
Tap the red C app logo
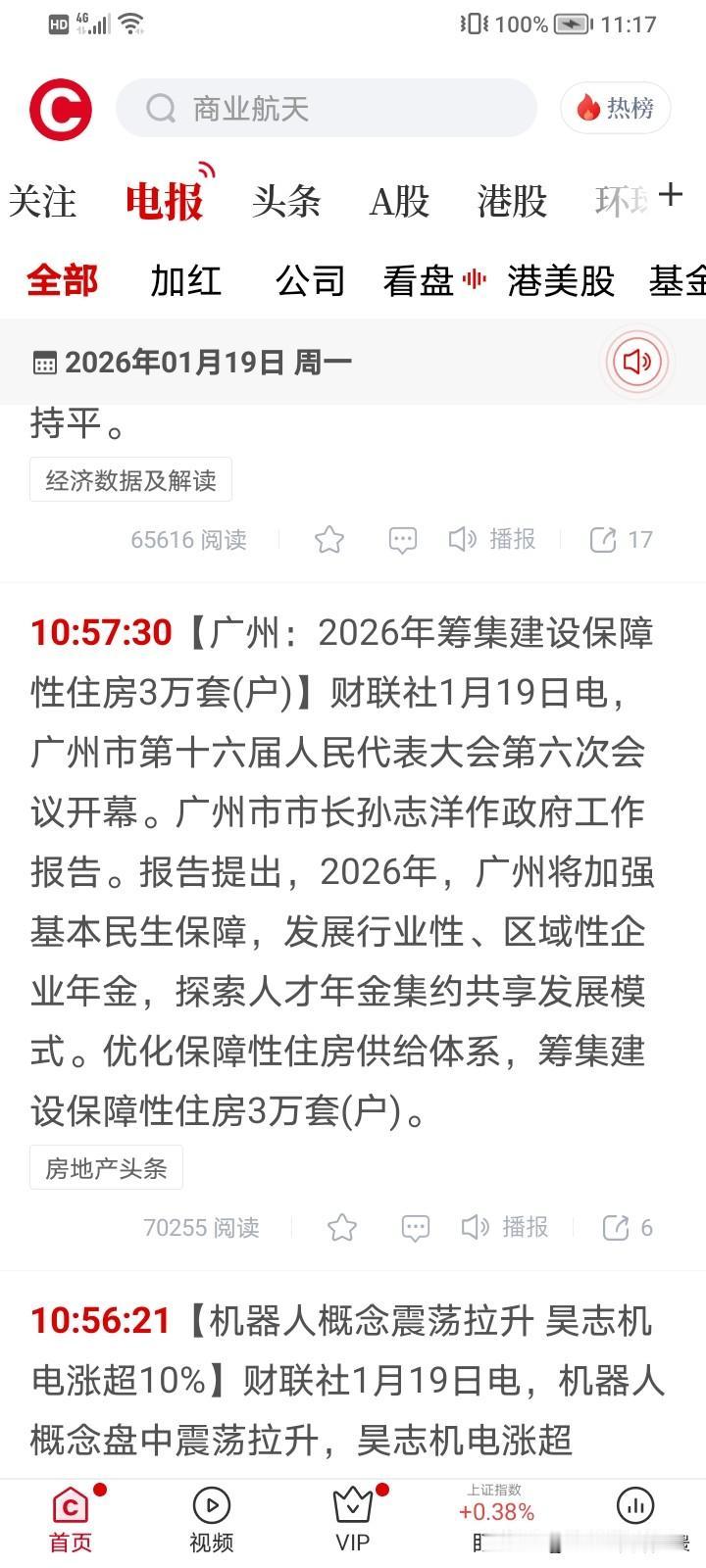[x=63, y=109]
